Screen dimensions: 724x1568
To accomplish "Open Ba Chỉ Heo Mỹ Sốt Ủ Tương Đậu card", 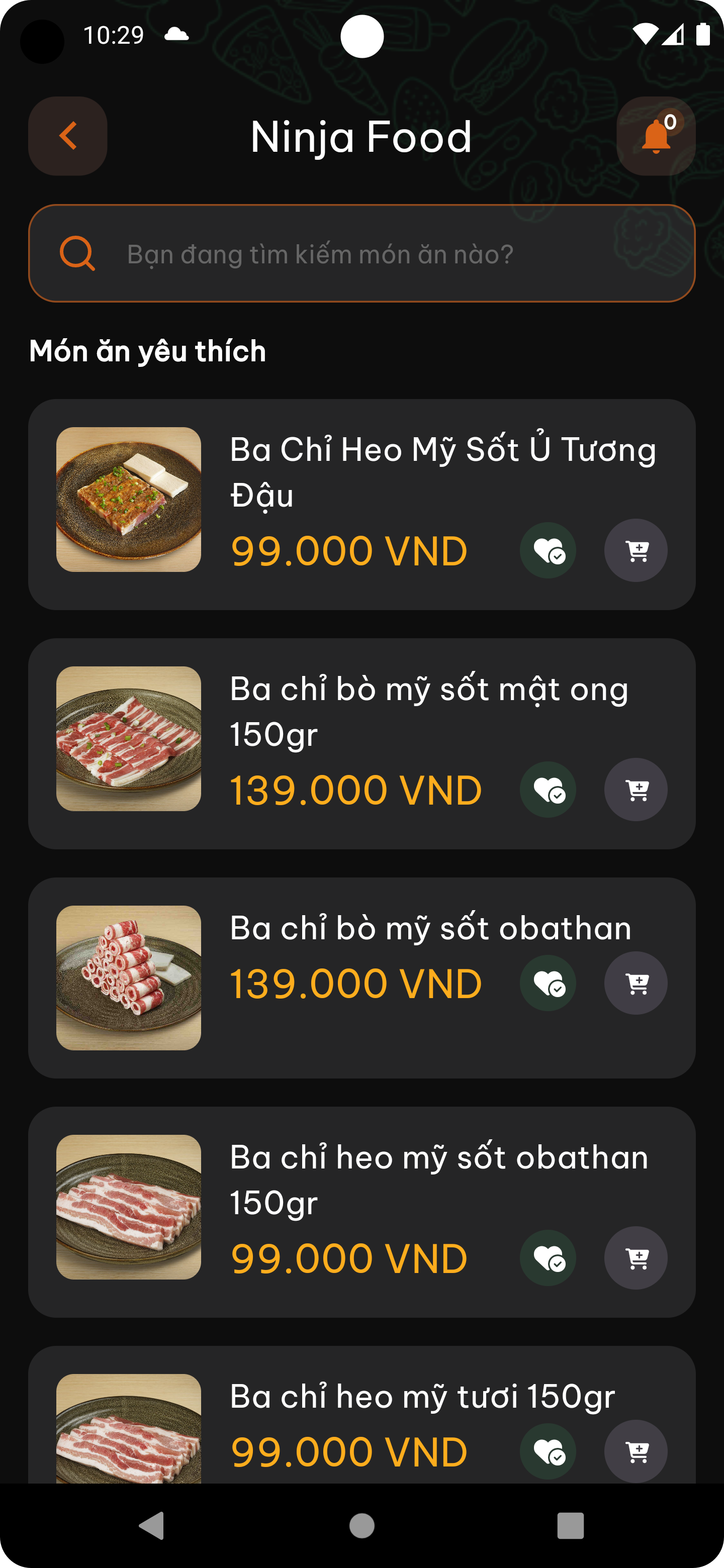I will click(361, 505).
